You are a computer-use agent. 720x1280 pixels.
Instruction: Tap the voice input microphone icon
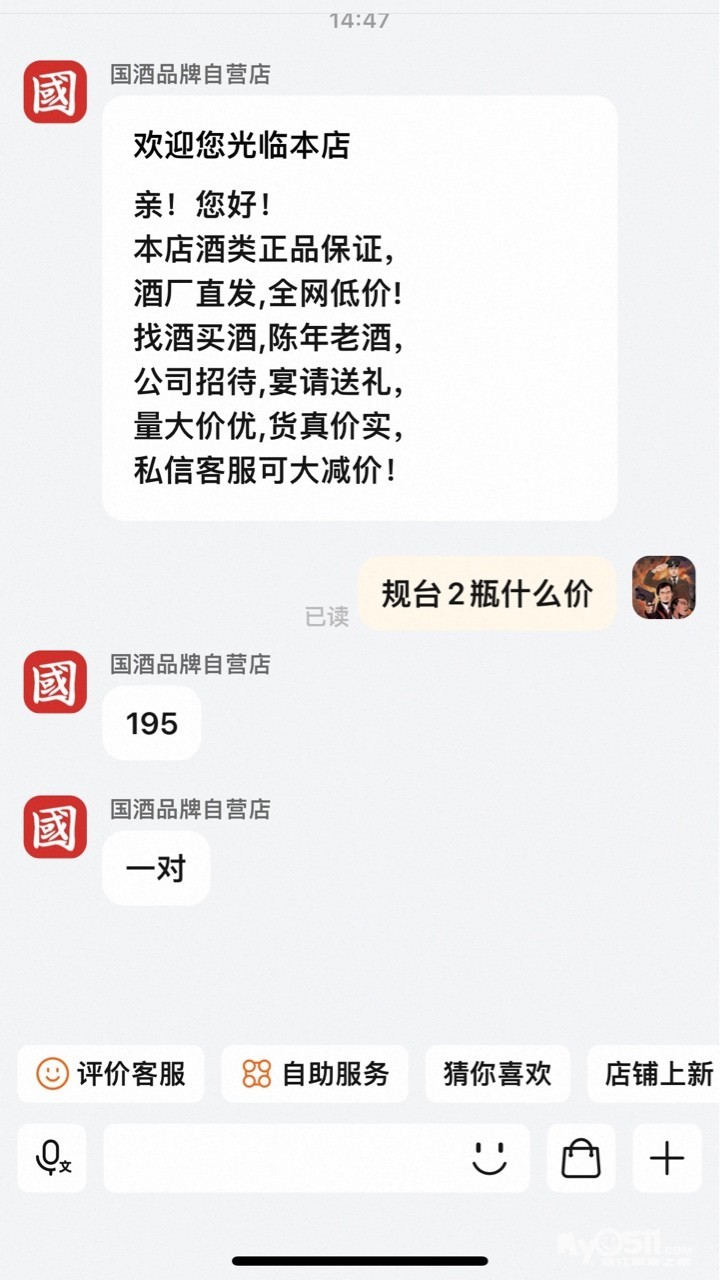pos(52,1158)
